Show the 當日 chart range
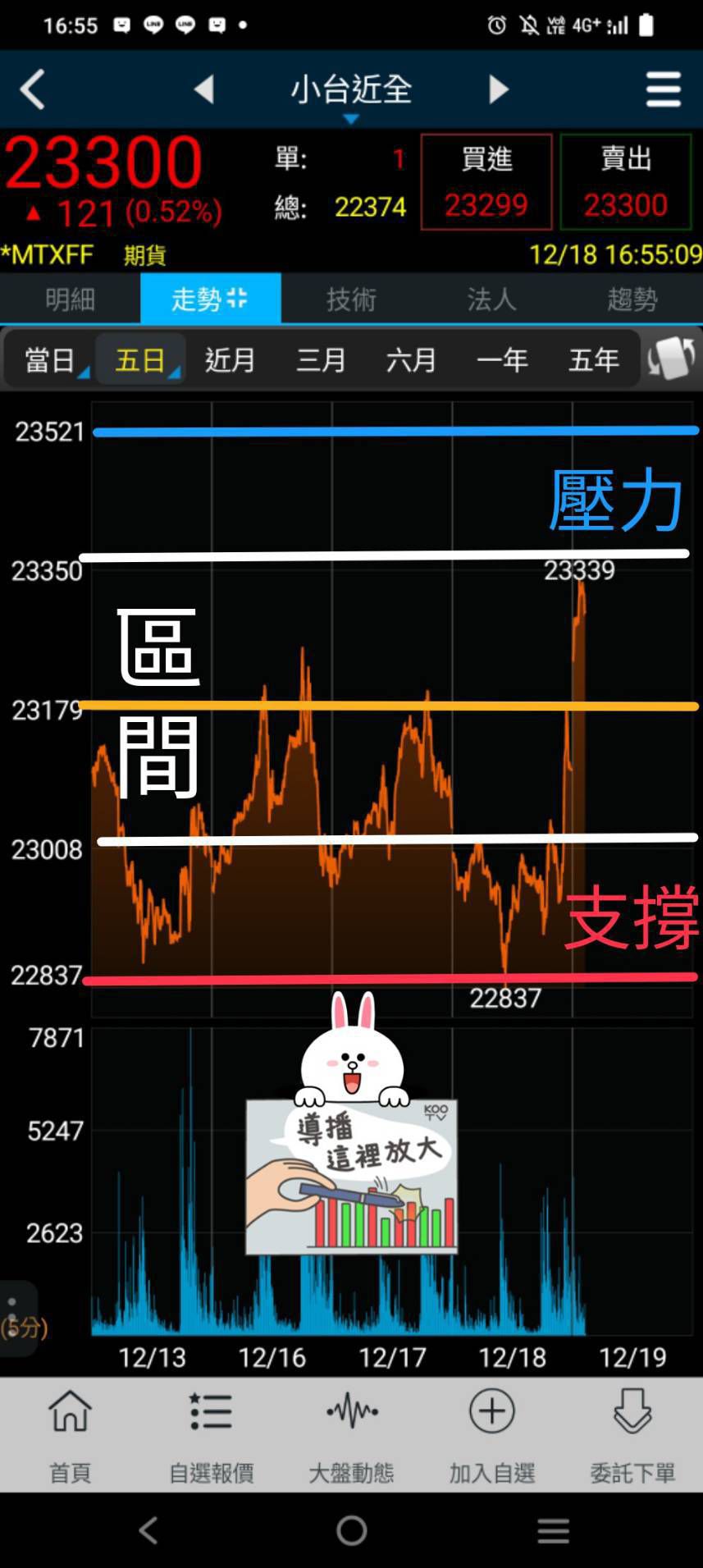 [x=50, y=360]
